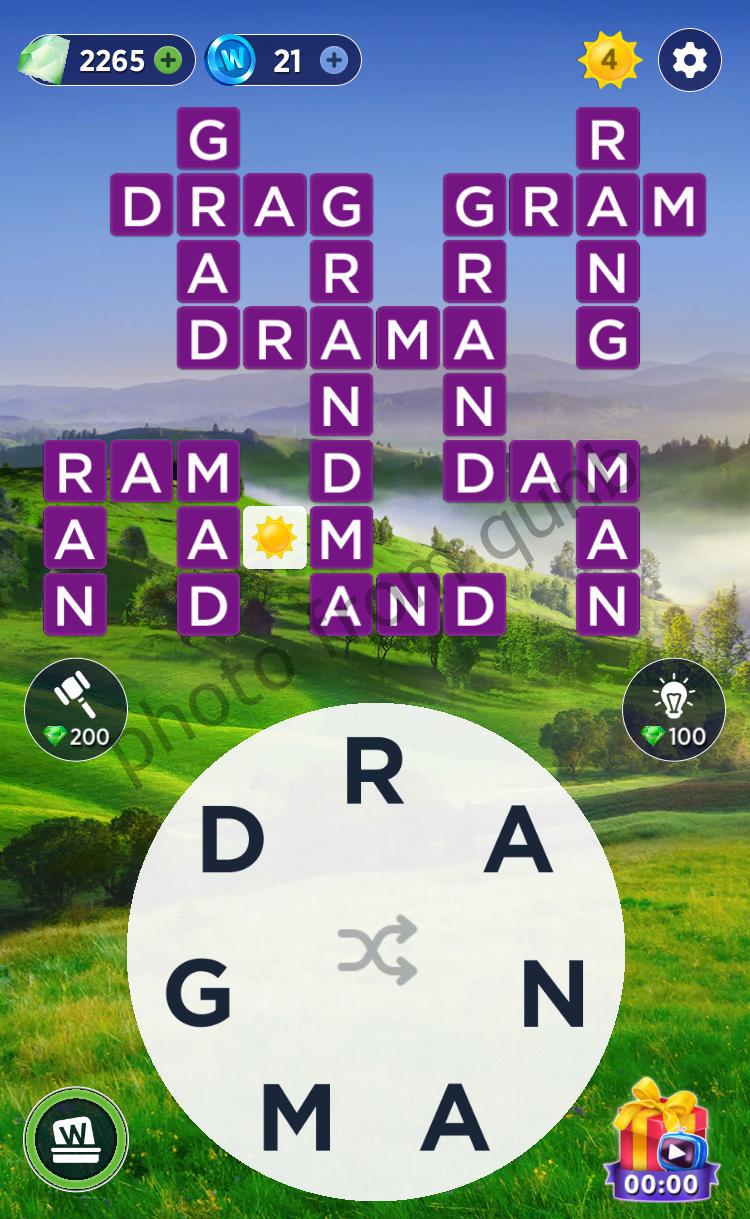The image size is (750, 1219).
Task: Tap the letter N in the wheel
Action: pyautogui.click(x=554, y=995)
